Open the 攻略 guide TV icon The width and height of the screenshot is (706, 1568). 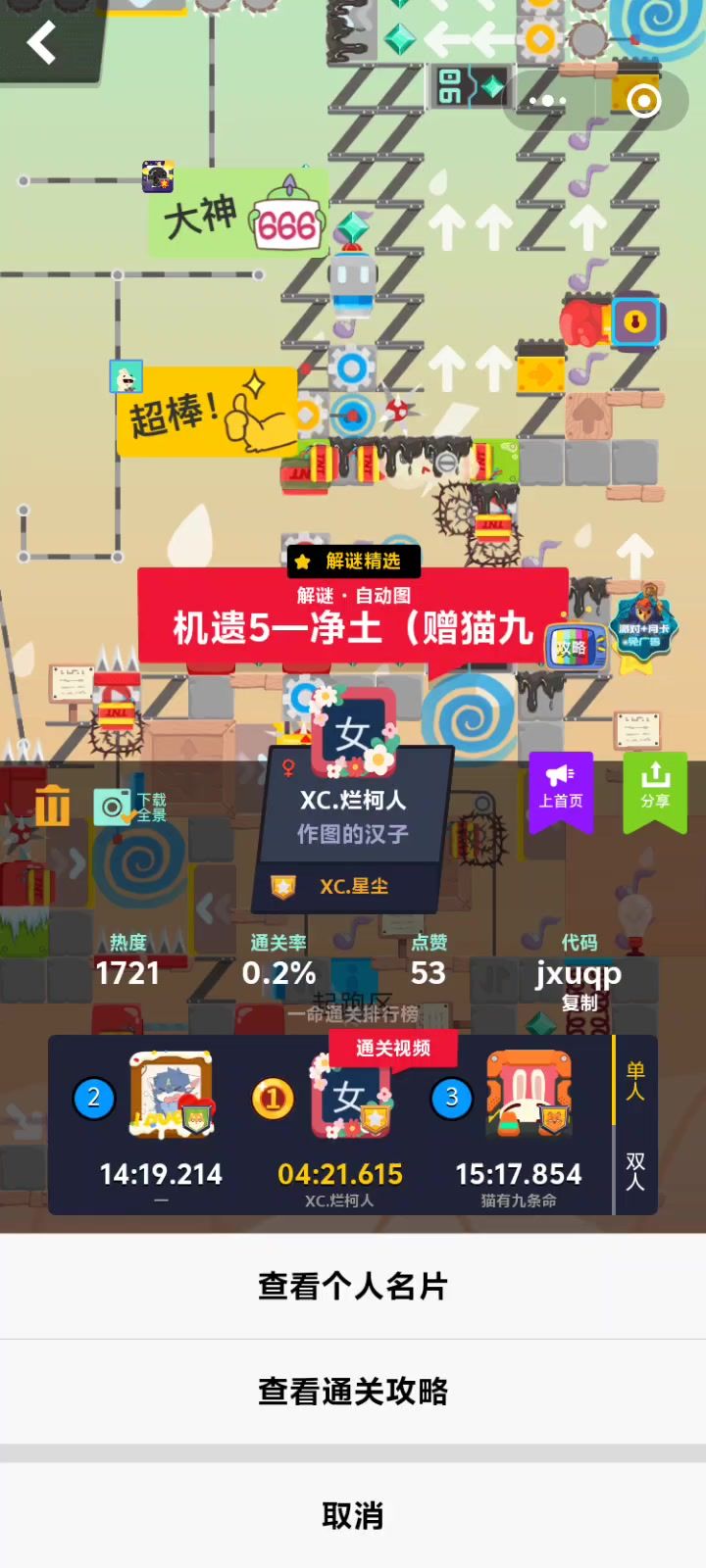click(575, 647)
